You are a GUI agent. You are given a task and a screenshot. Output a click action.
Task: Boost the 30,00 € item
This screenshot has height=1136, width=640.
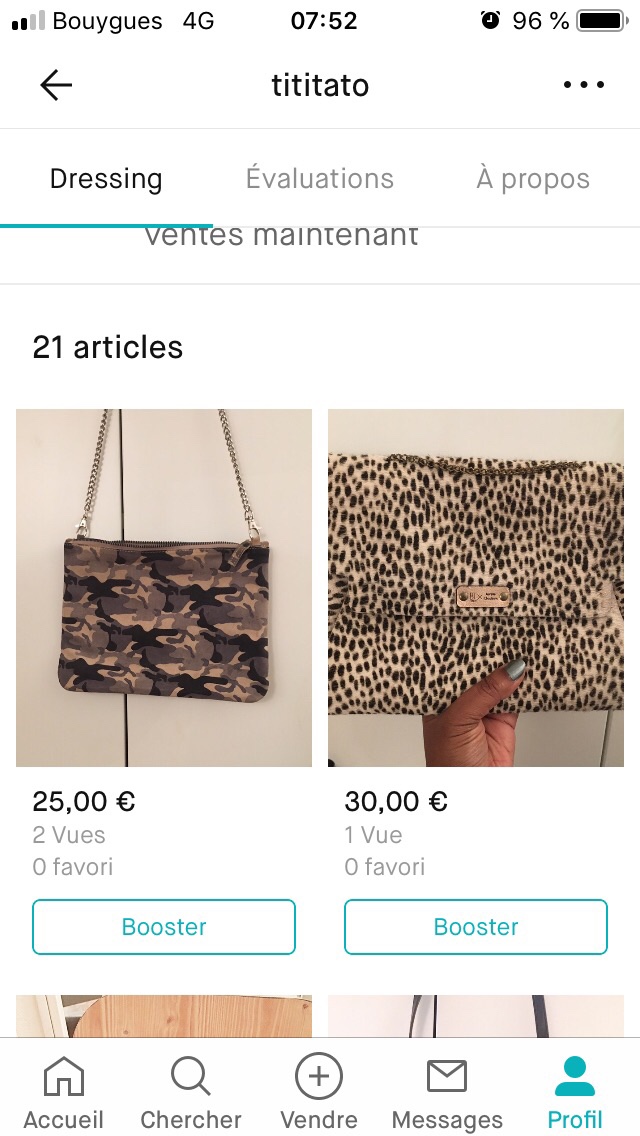click(476, 927)
